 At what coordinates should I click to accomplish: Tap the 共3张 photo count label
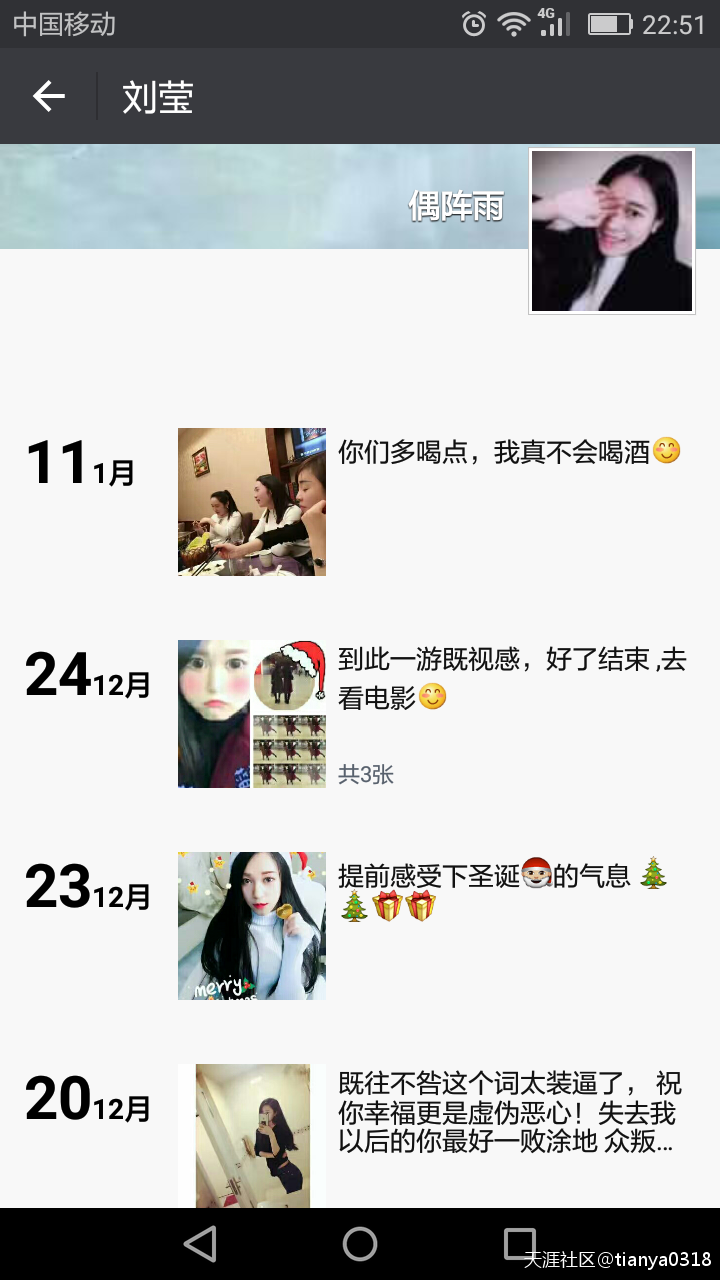coord(365,775)
